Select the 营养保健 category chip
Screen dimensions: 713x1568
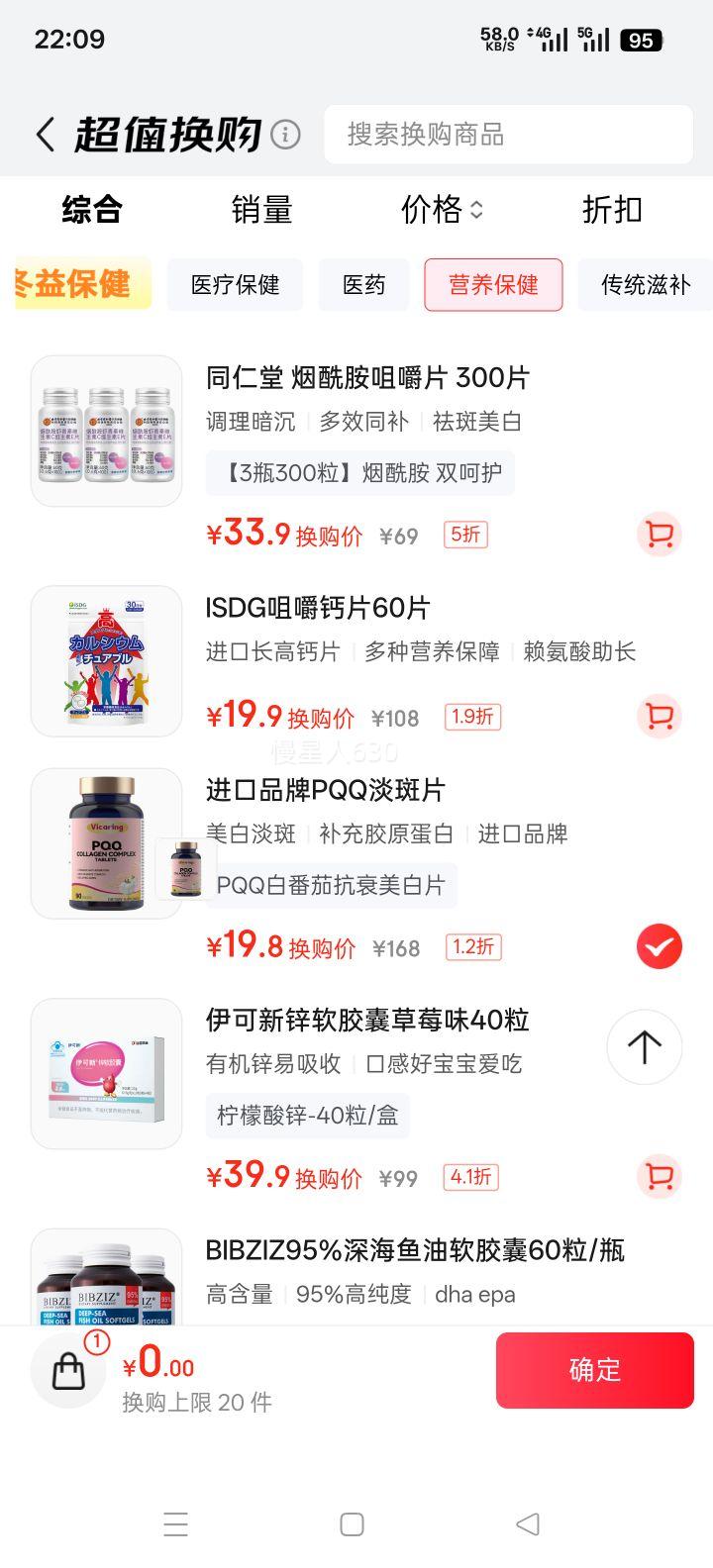point(493,285)
